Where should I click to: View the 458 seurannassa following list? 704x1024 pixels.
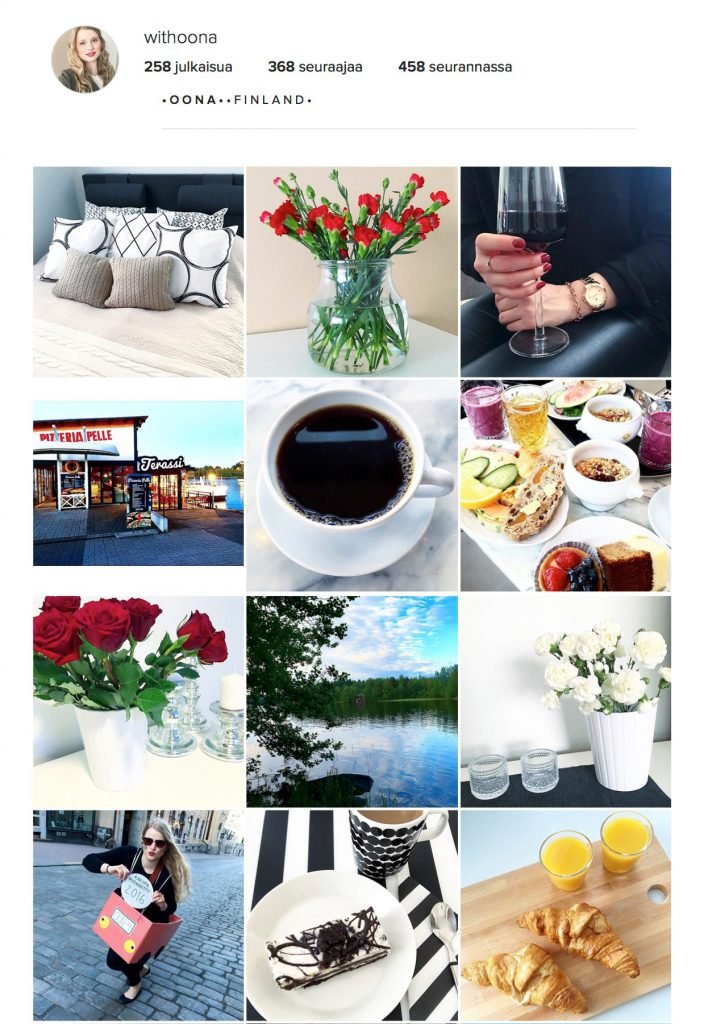tap(454, 67)
